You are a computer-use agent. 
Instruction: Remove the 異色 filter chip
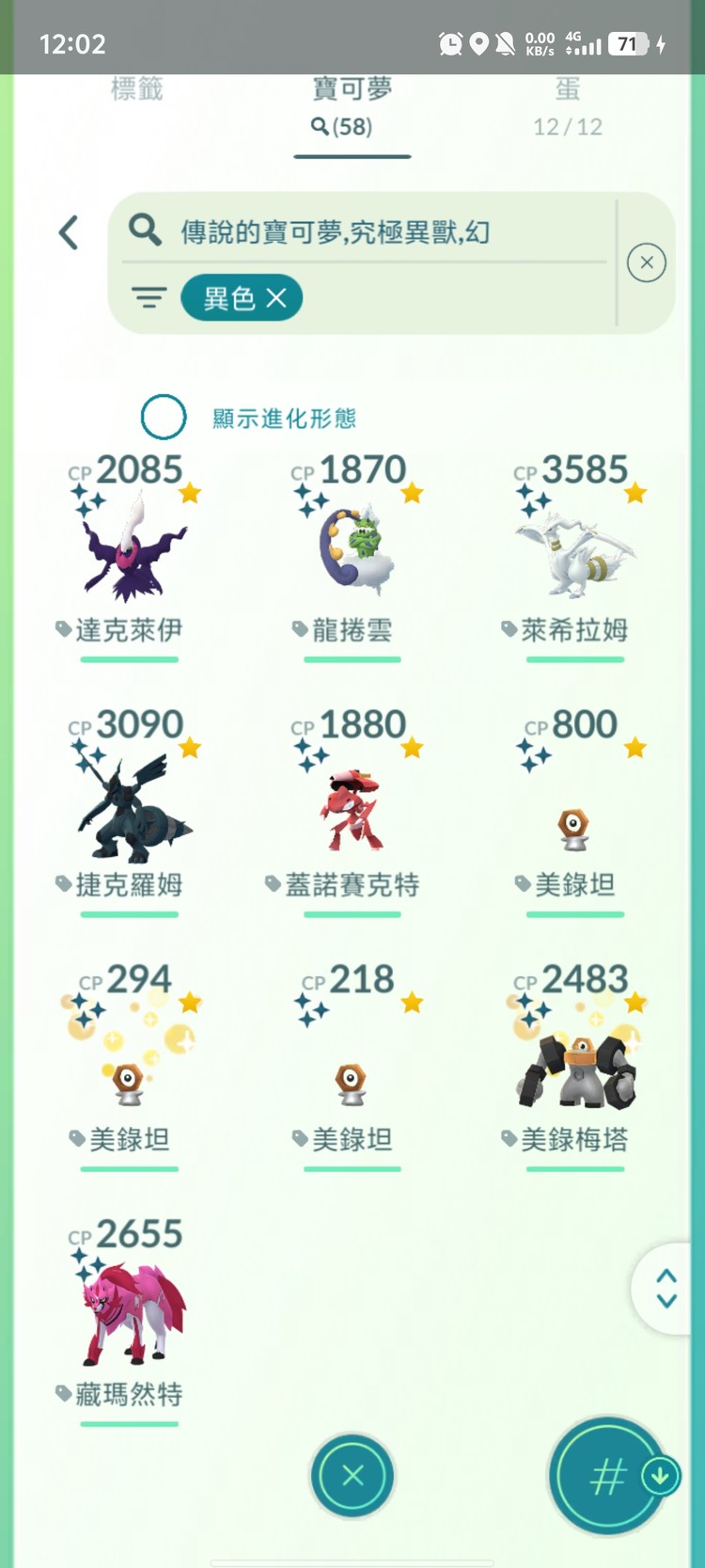coord(276,298)
